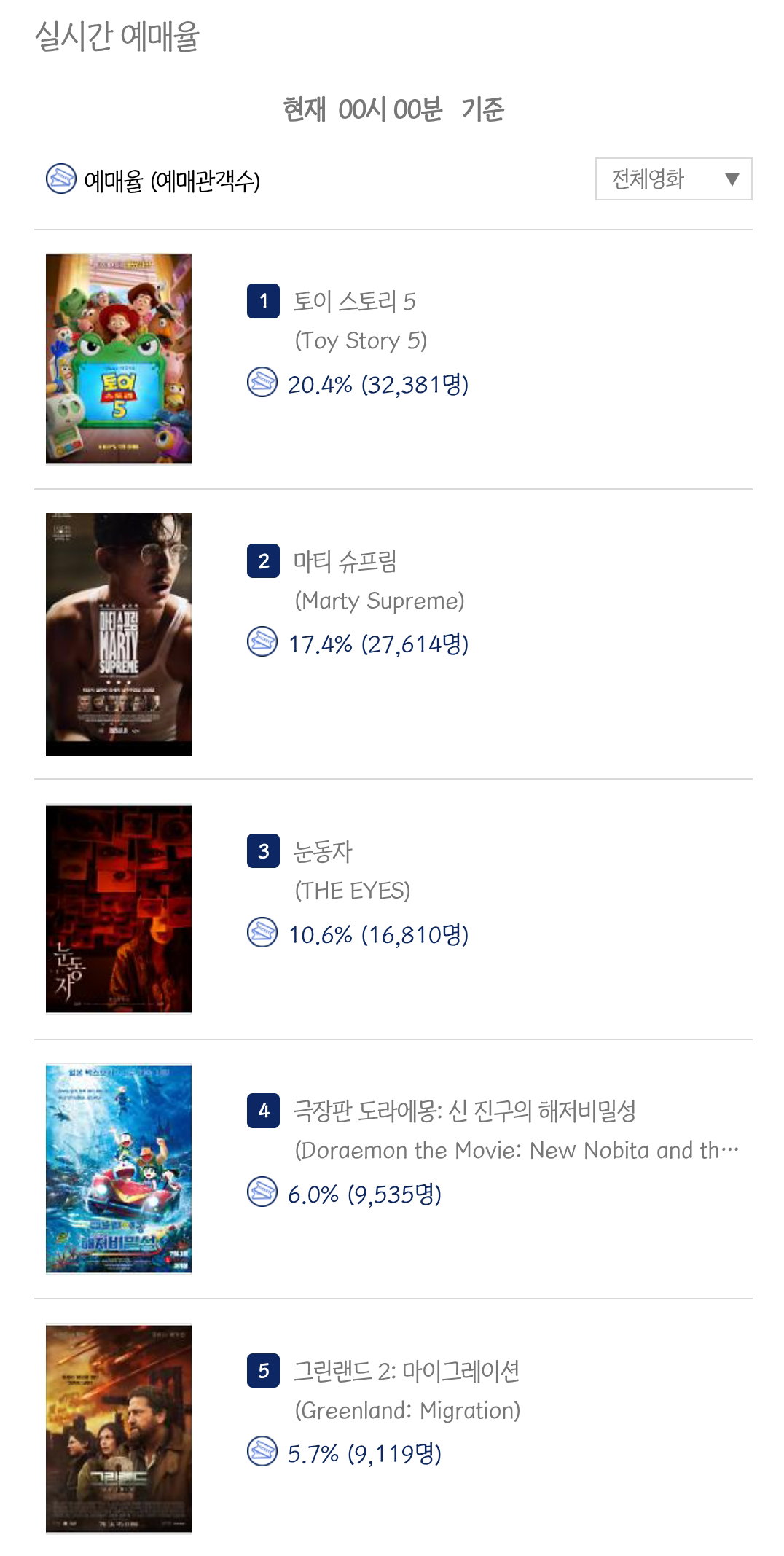Open the Toy Story 5 poster
This screenshot has height=1556, width=784.
pyautogui.click(x=119, y=359)
